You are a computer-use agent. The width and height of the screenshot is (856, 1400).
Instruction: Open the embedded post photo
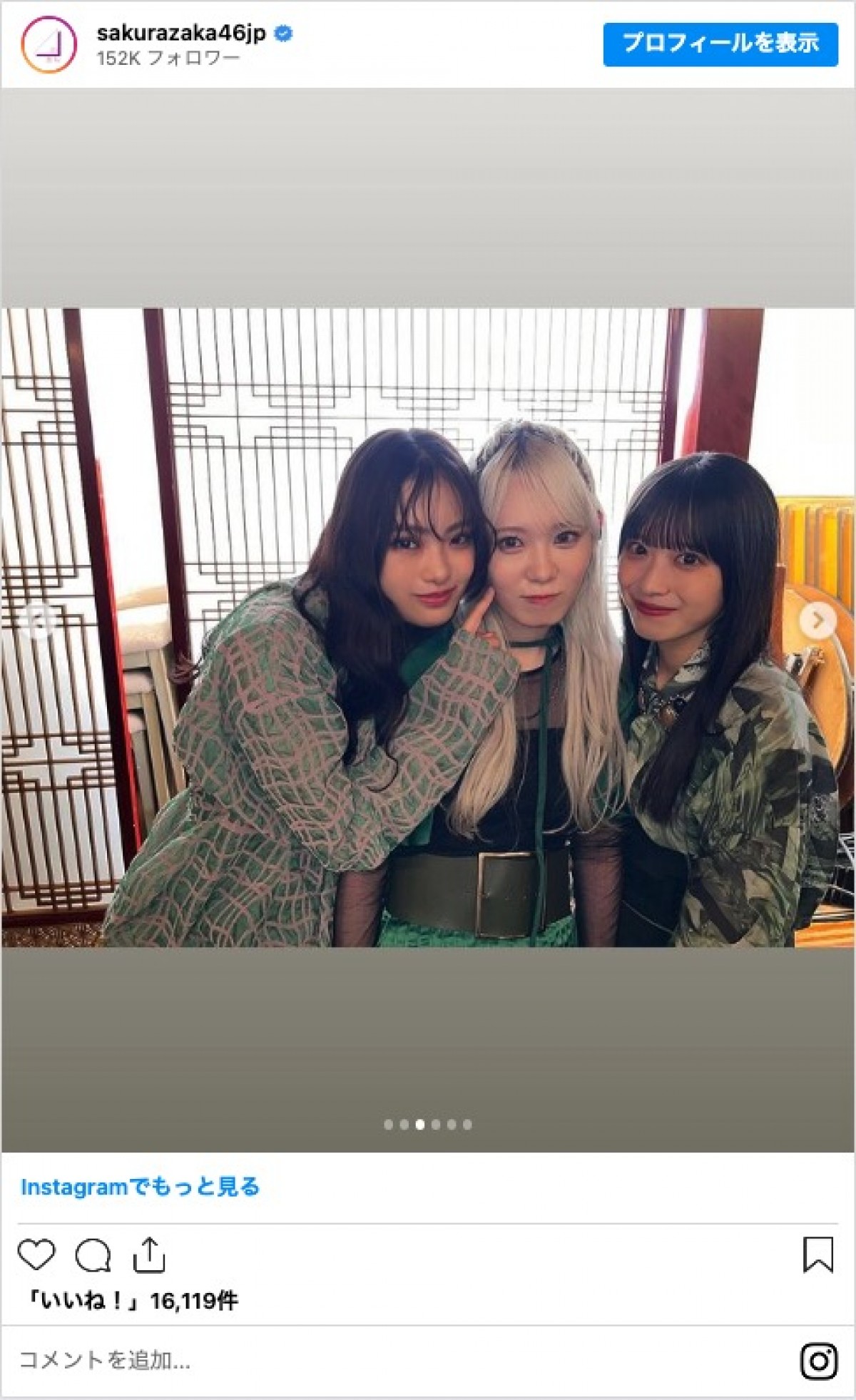click(x=428, y=628)
